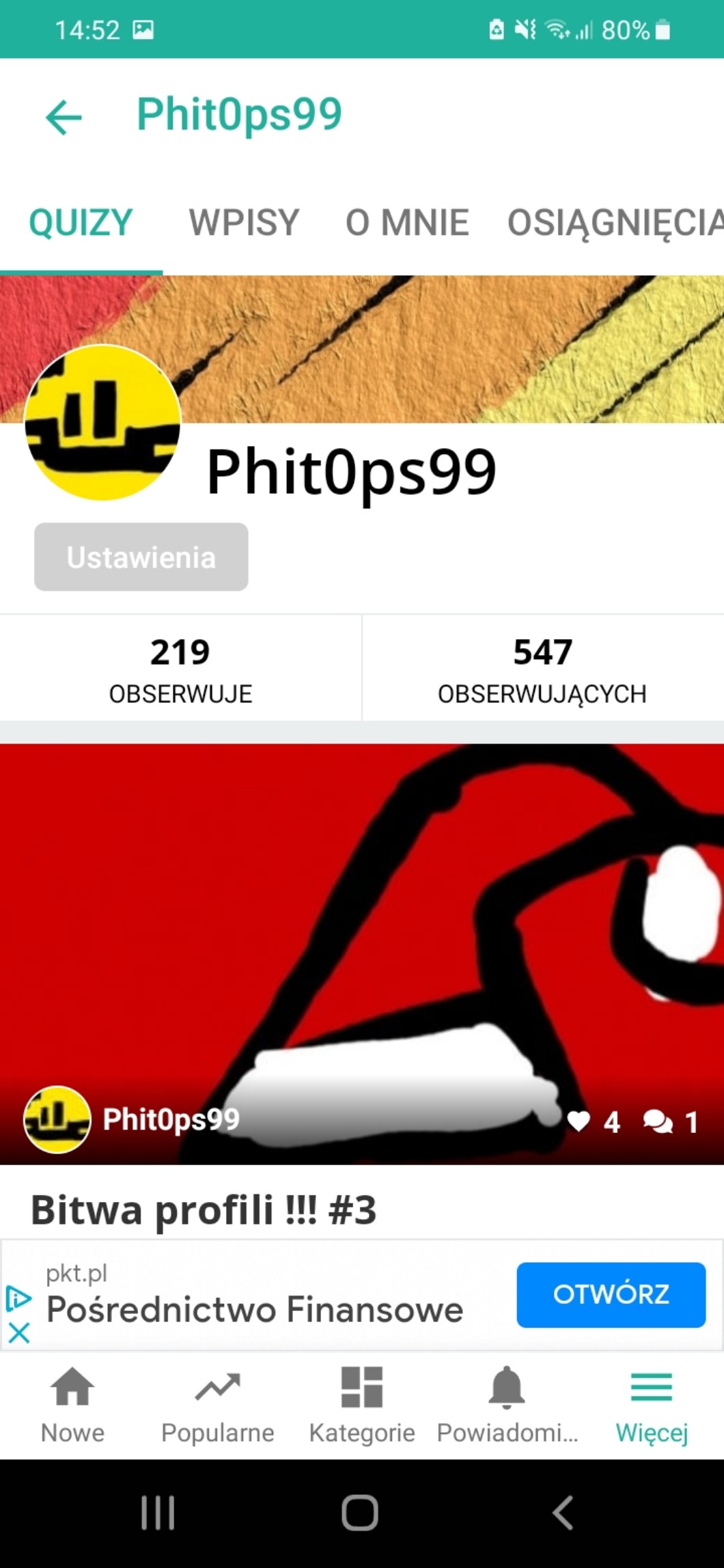Image resolution: width=724 pixels, height=1568 pixels.
Task: View the 219 Obserwuje list
Action: [180, 668]
